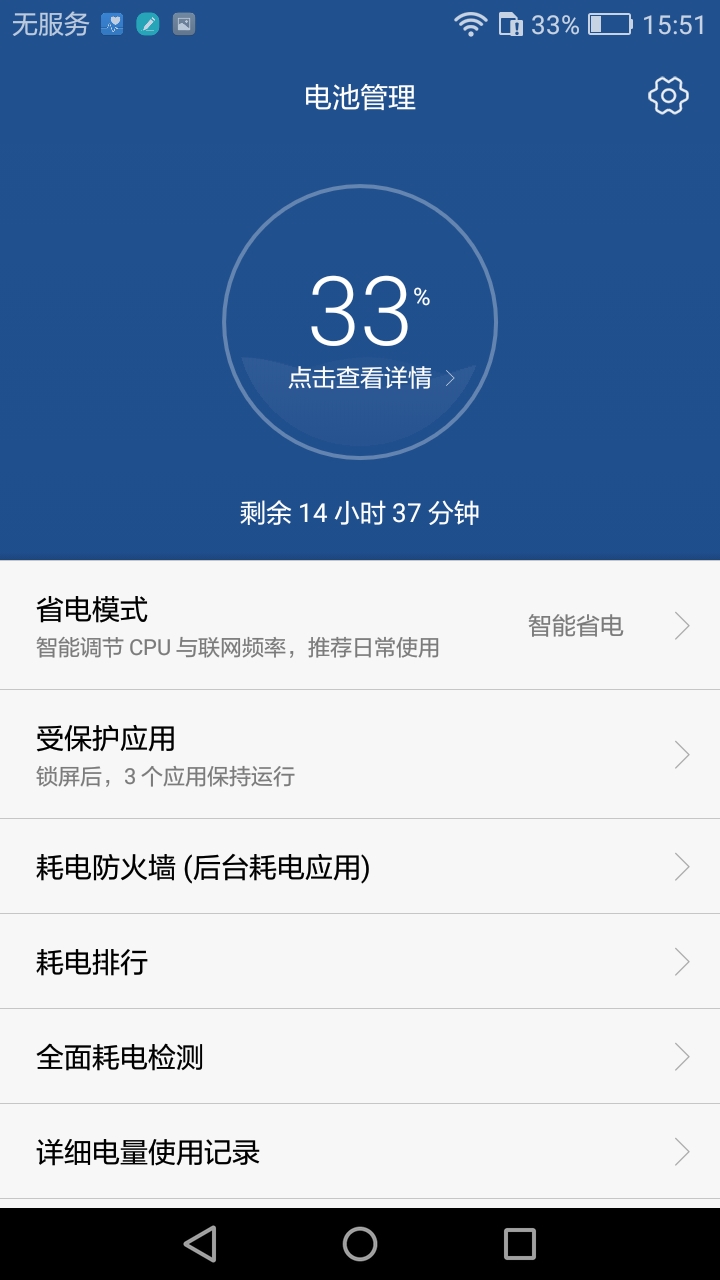Open 详细电量使用记录 record page
This screenshot has width=720, height=1280.
click(x=360, y=1151)
